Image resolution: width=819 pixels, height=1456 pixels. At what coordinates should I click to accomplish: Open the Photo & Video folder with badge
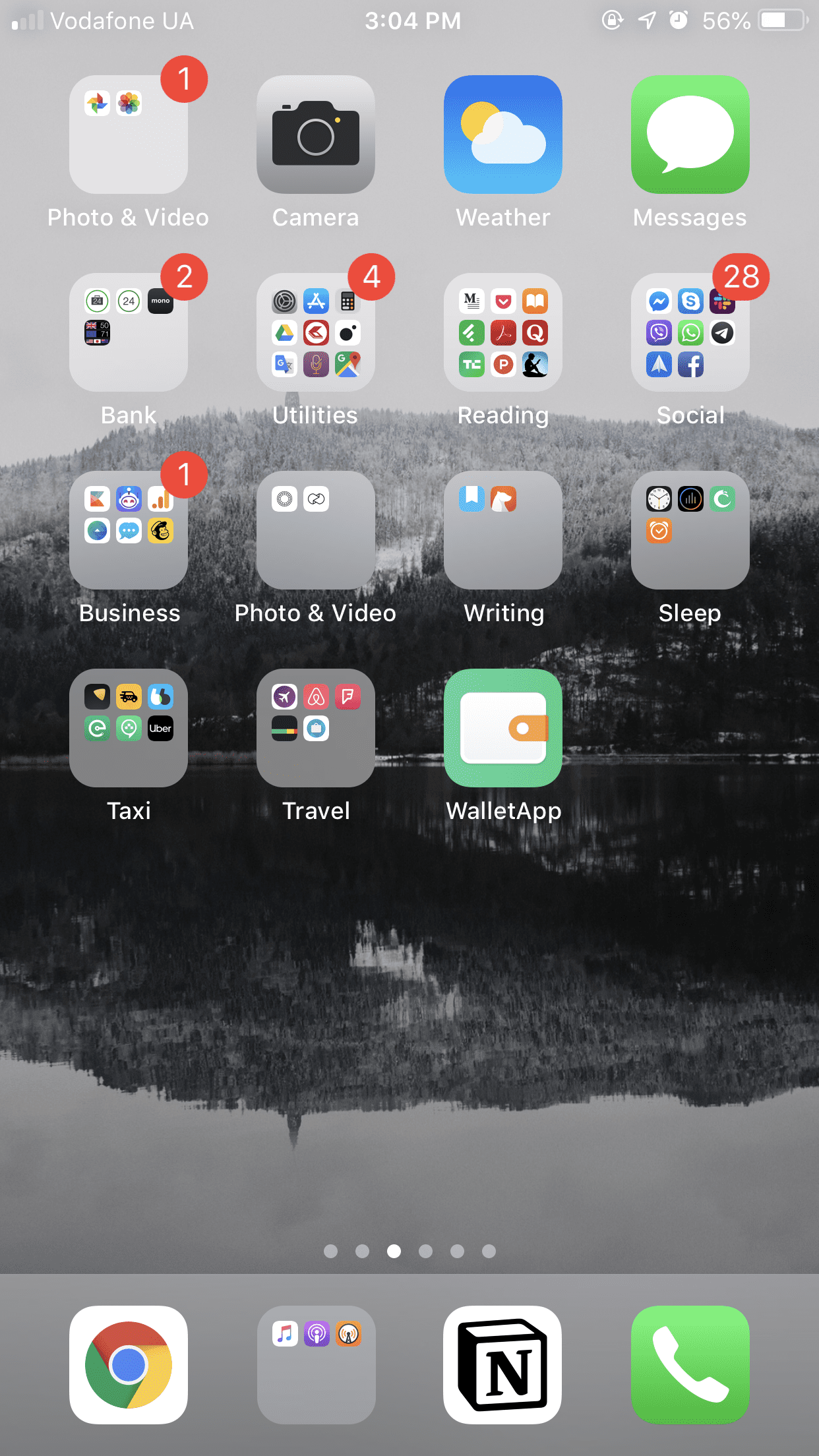point(129,135)
